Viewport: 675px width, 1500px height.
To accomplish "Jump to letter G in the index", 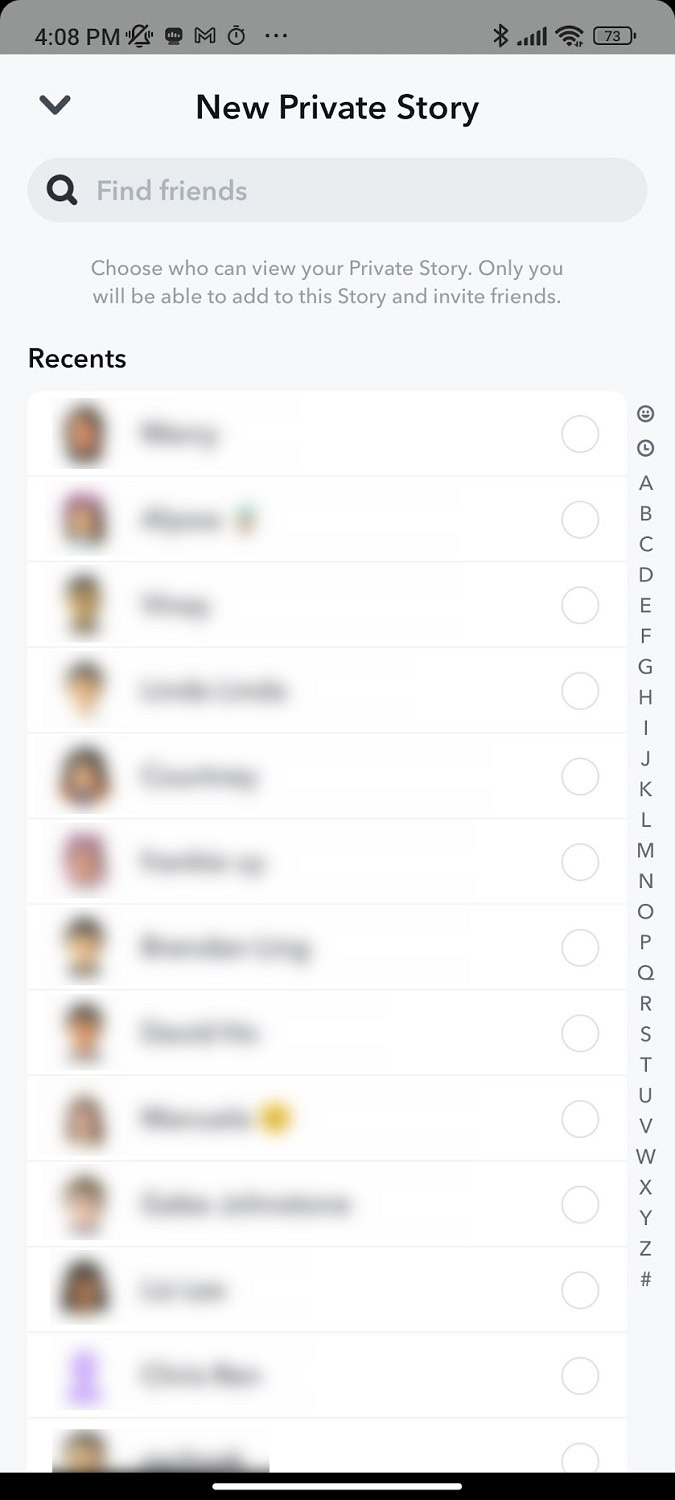I will [646, 667].
